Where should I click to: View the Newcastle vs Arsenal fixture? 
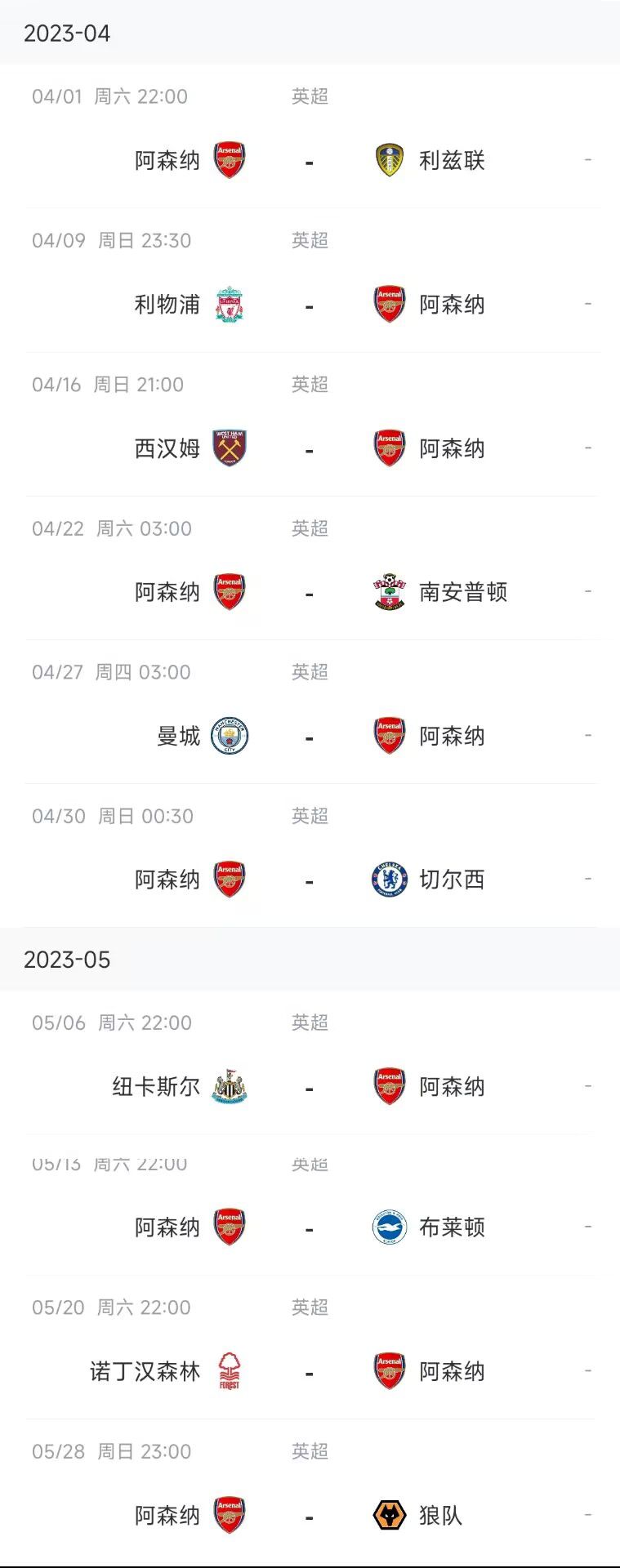[x=310, y=1087]
